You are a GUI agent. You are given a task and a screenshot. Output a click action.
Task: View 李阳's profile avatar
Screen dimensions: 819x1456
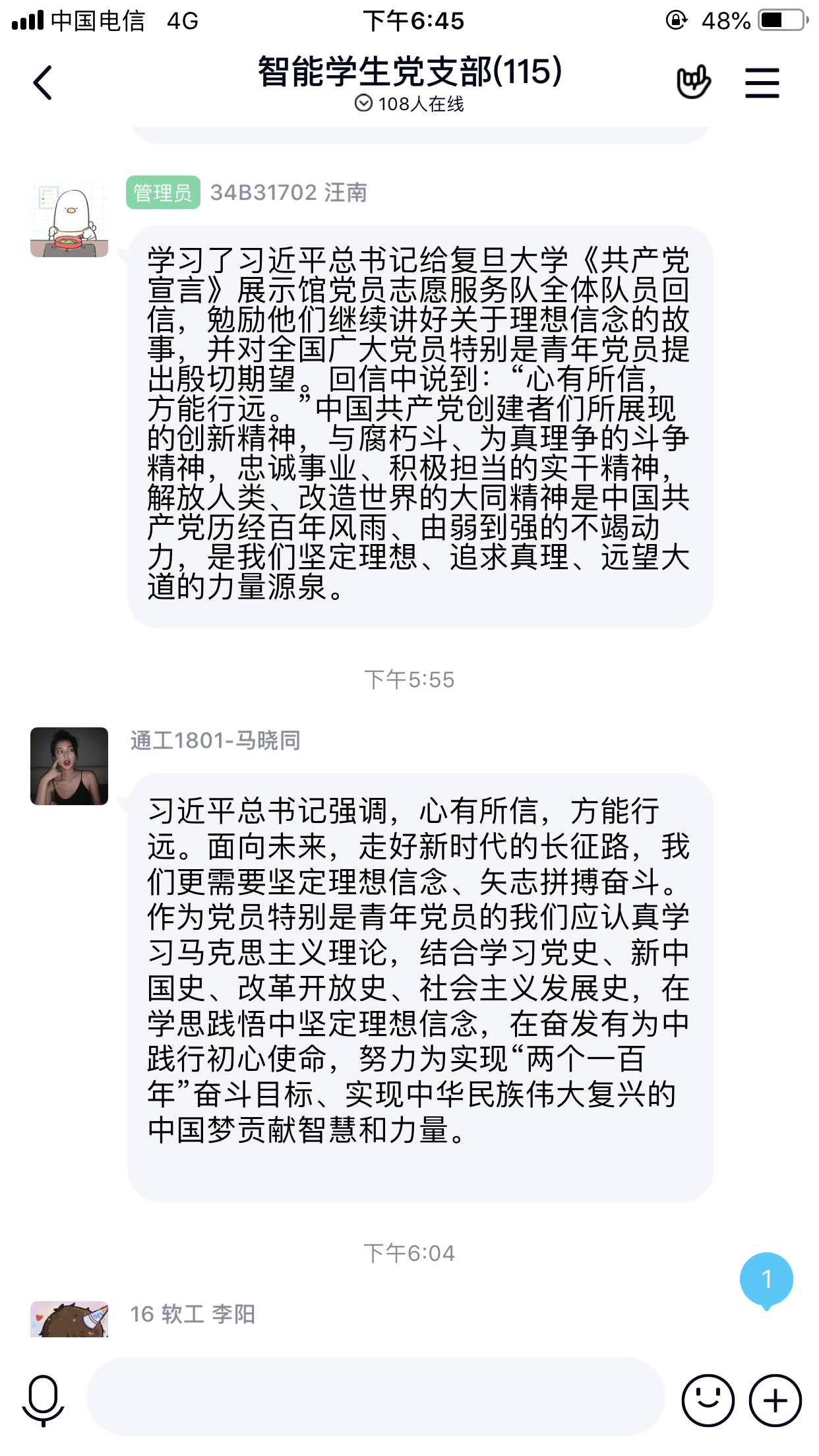pos(69,1319)
